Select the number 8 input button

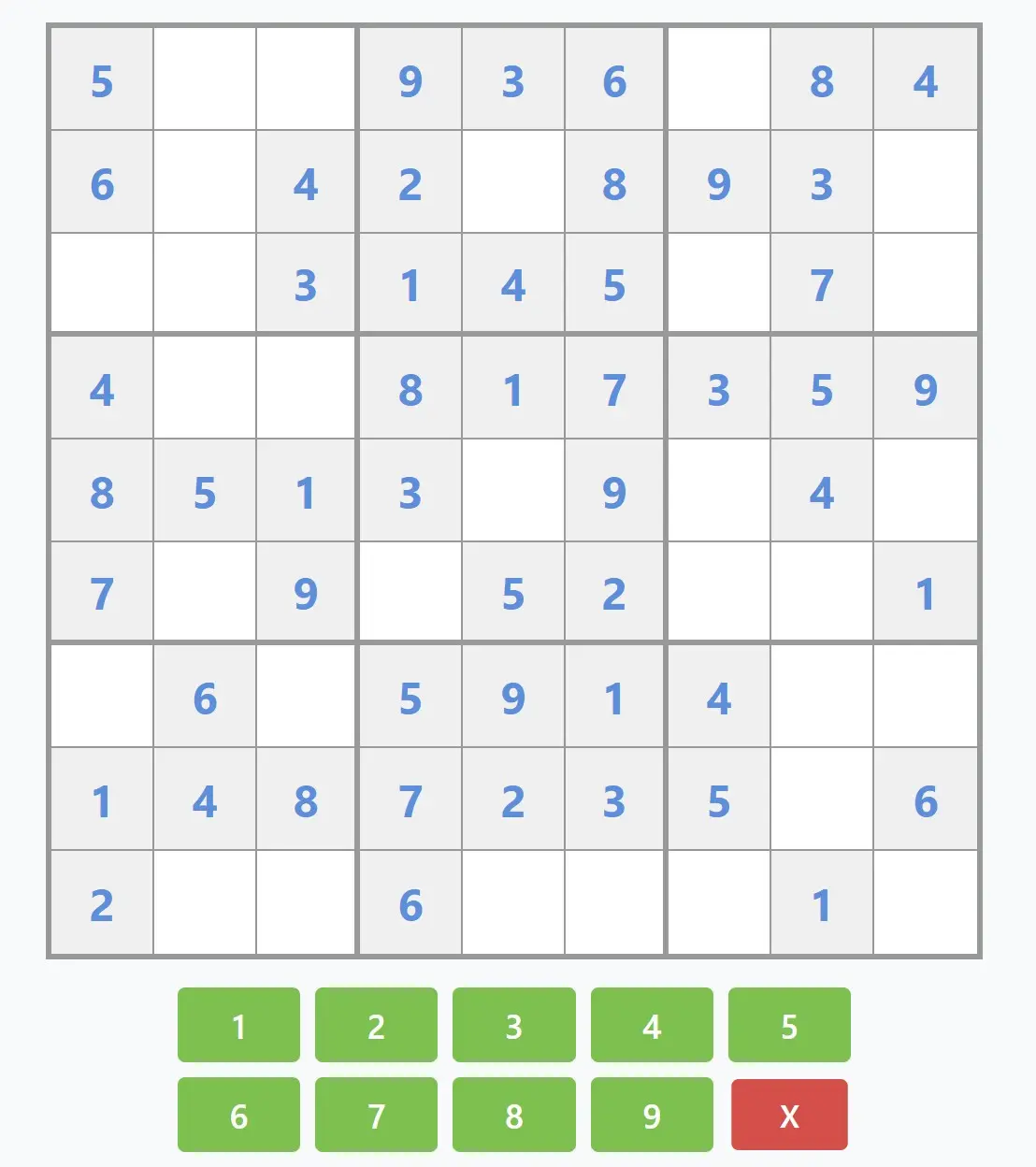[513, 1115]
